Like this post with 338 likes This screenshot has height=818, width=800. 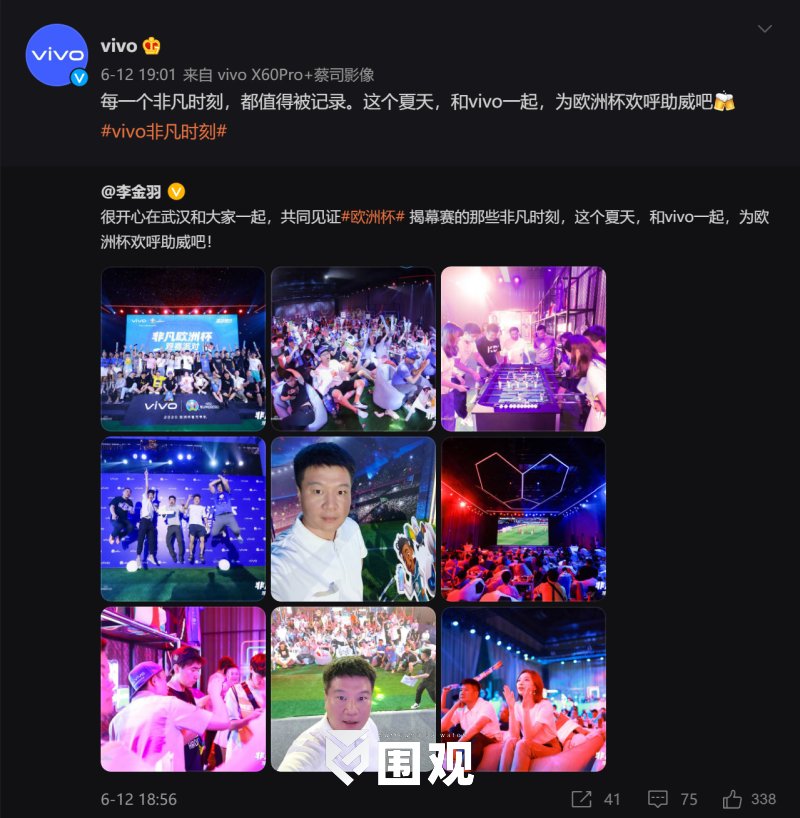point(749,799)
